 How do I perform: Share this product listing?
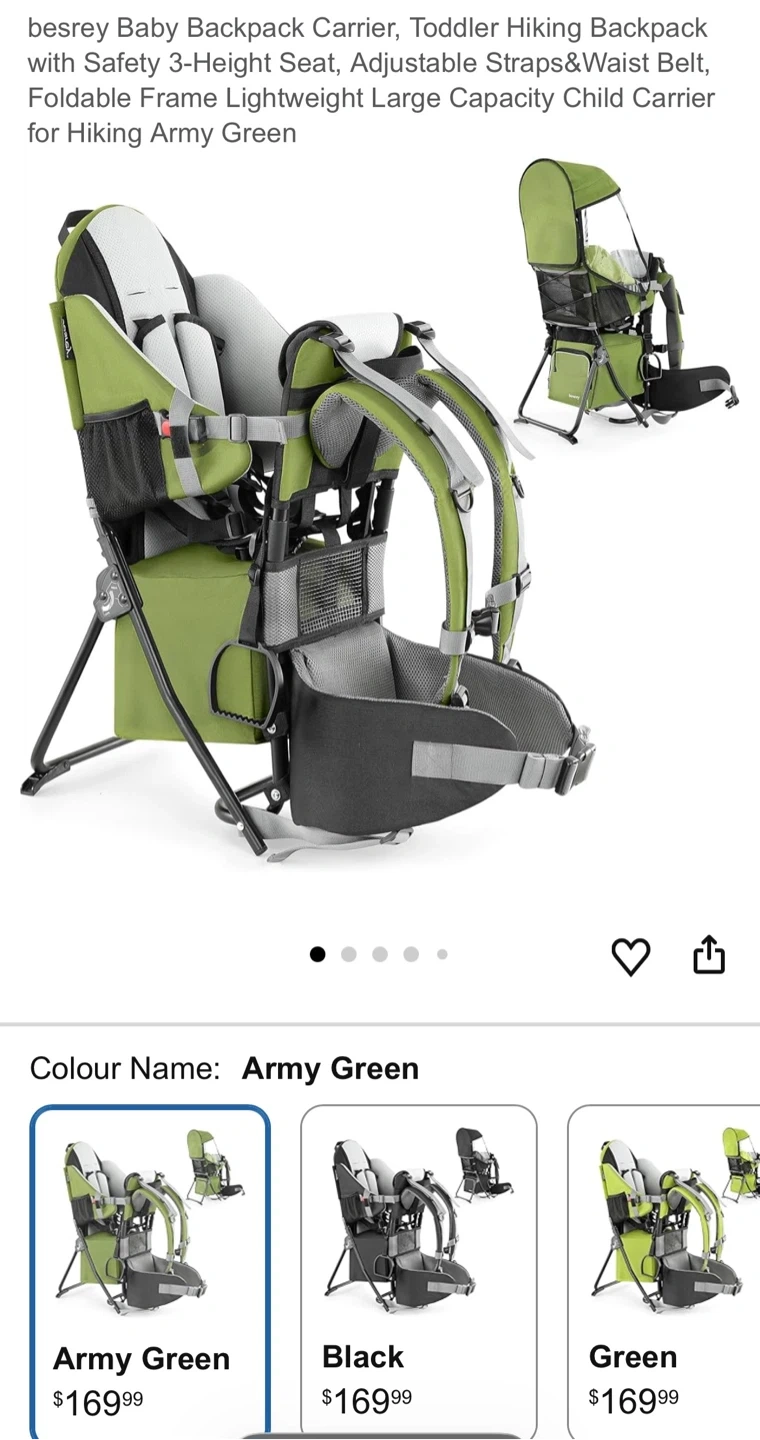[709, 954]
